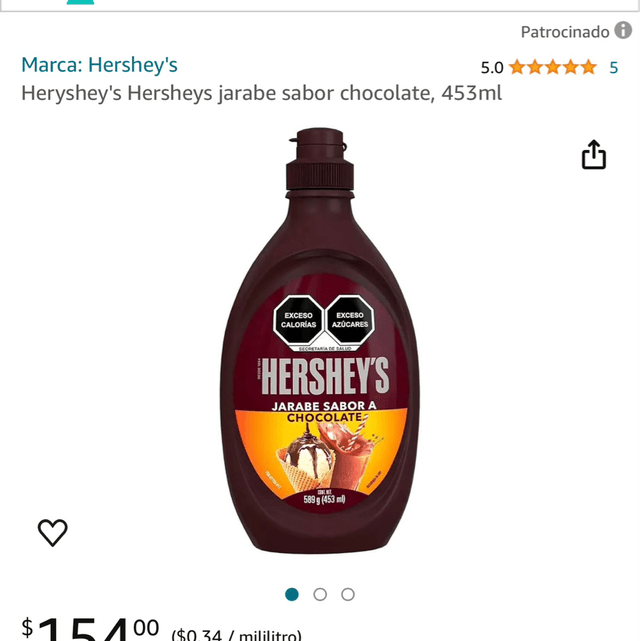Select the second image page dot

(320, 594)
